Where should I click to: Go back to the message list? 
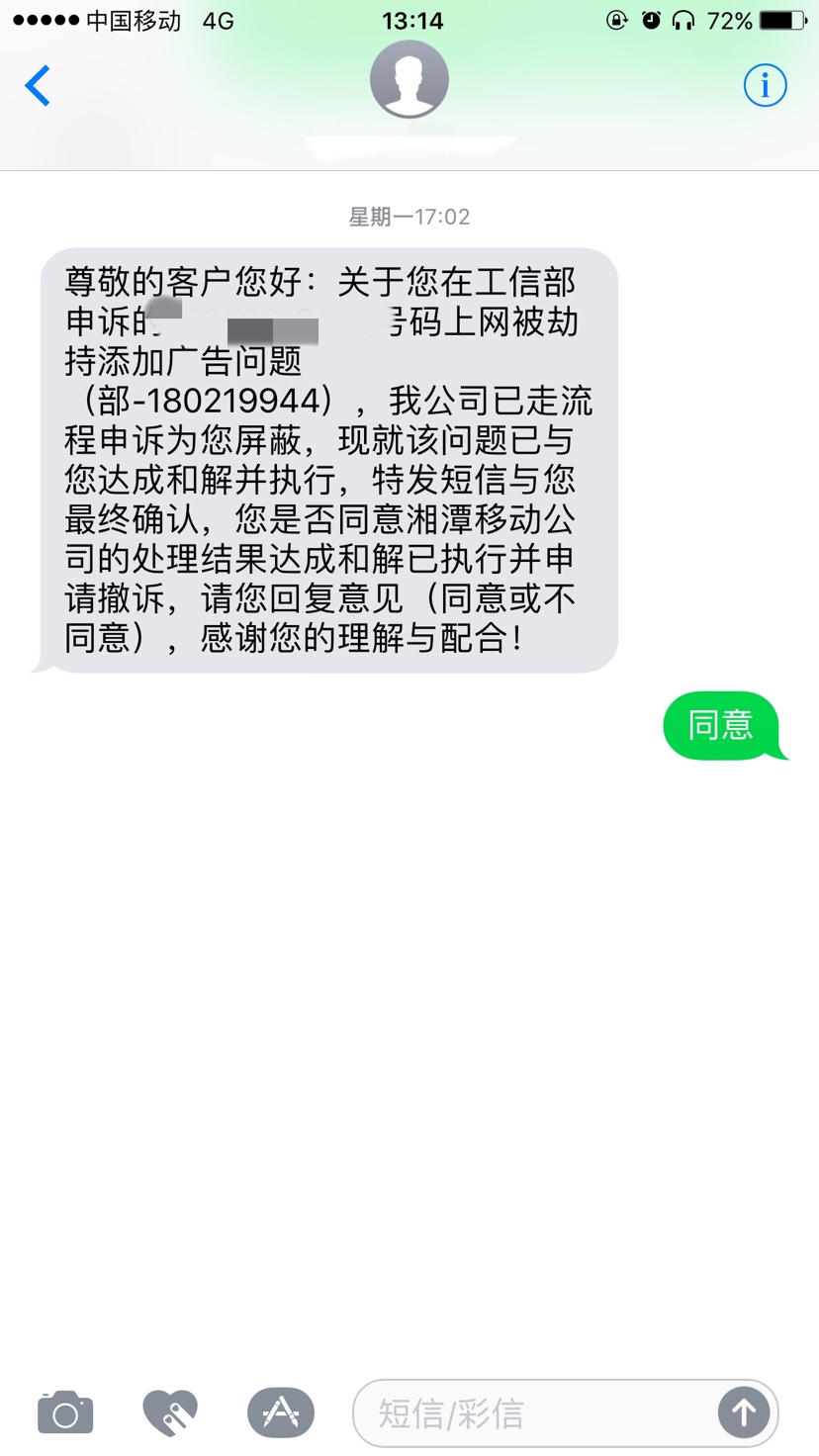tap(38, 86)
